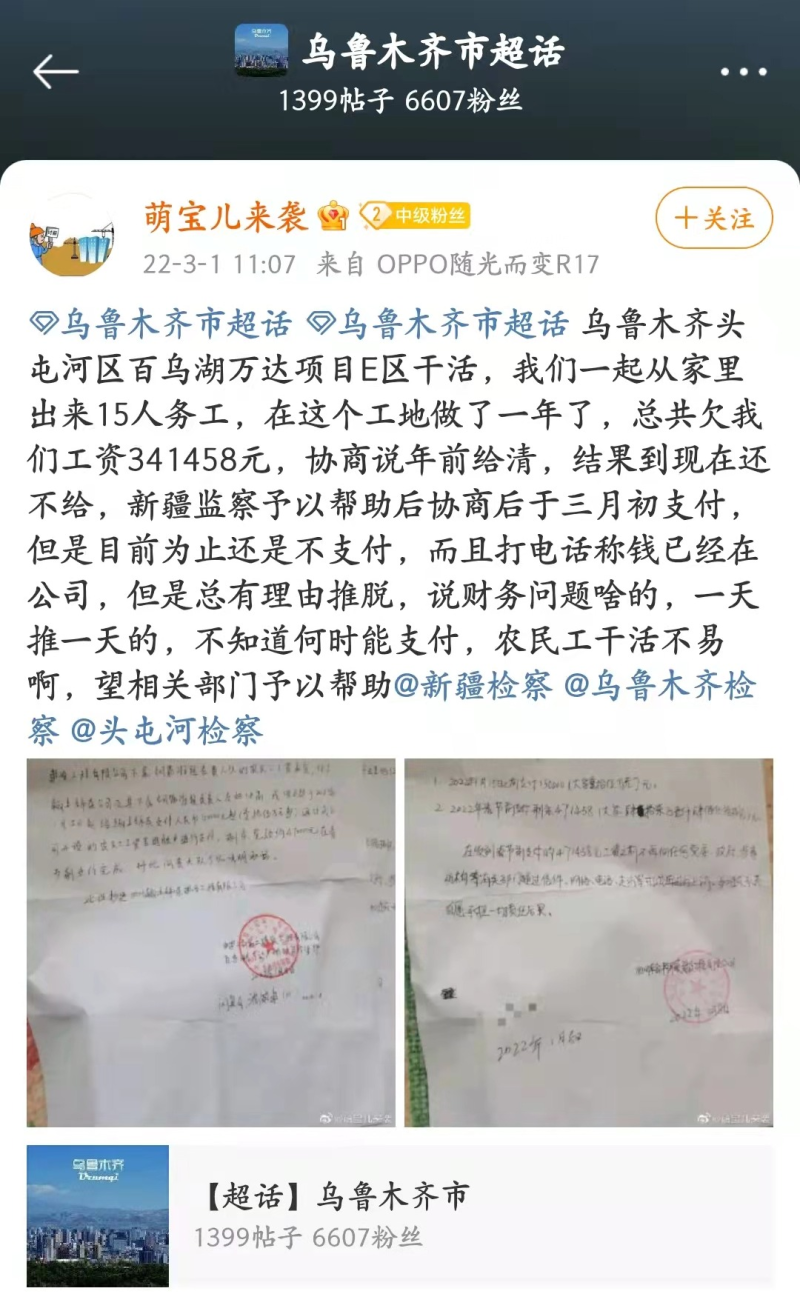Open the first 乌鲁木齐市超话 topic link
The height and width of the screenshot is (1311, 800).
pyautogui.click(x=160, y=324)
